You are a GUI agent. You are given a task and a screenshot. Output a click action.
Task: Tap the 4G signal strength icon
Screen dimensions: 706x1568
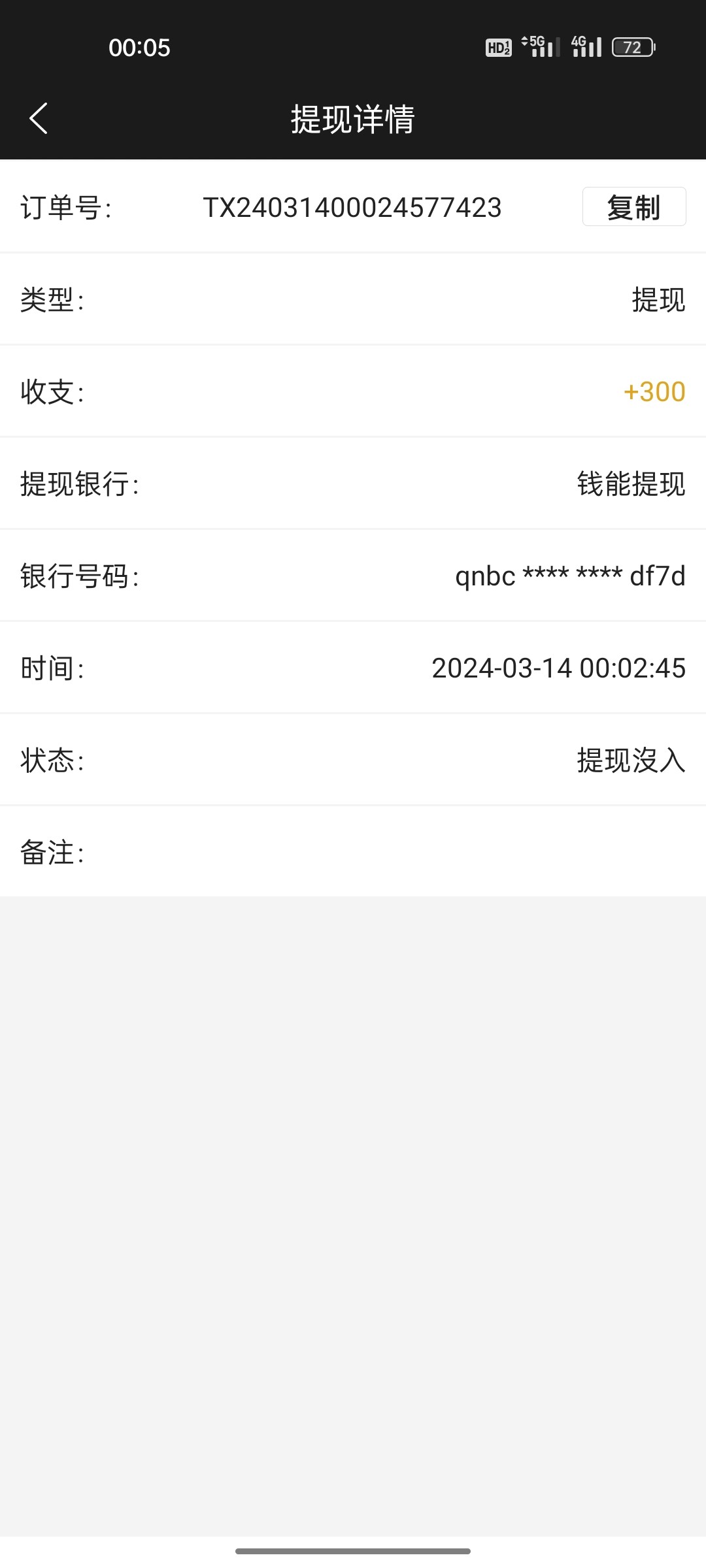pyautogui.click(x=578, y=42)
